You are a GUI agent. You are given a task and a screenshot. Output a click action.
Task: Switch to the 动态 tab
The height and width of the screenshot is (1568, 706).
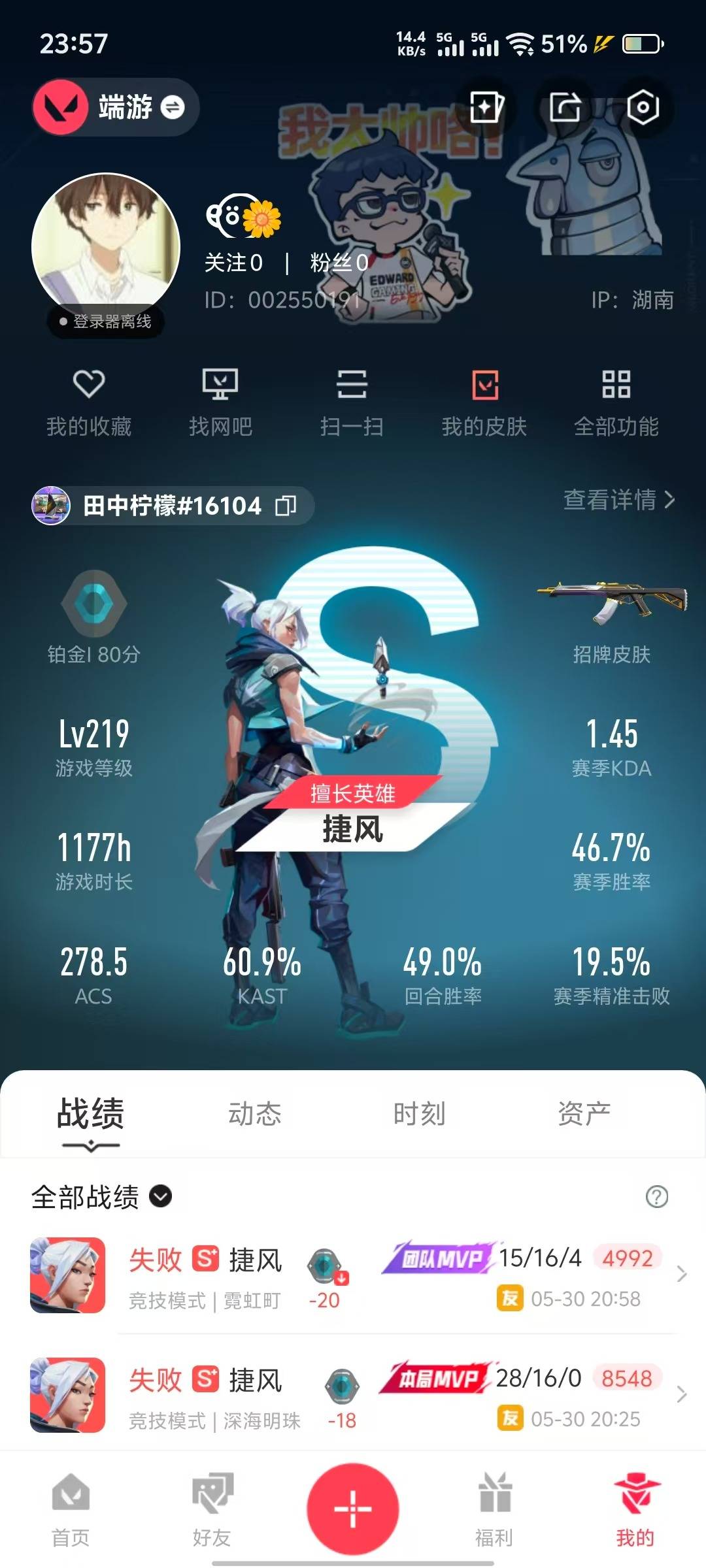[x=254, y=1114]
